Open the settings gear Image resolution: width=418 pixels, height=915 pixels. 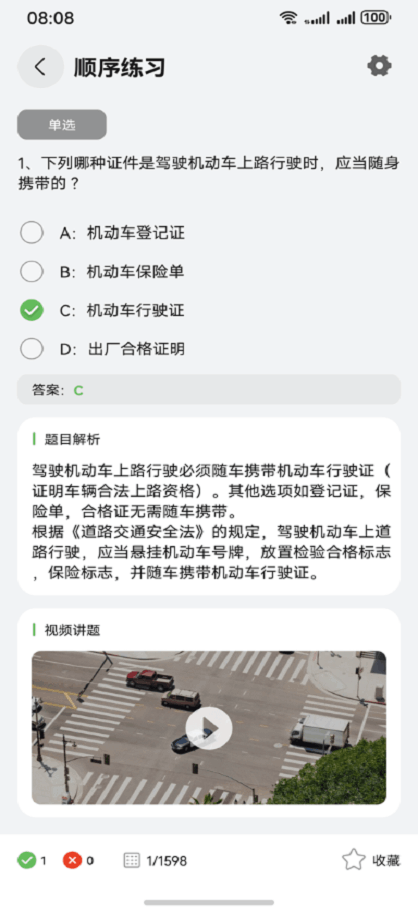[x=379, y=66]
